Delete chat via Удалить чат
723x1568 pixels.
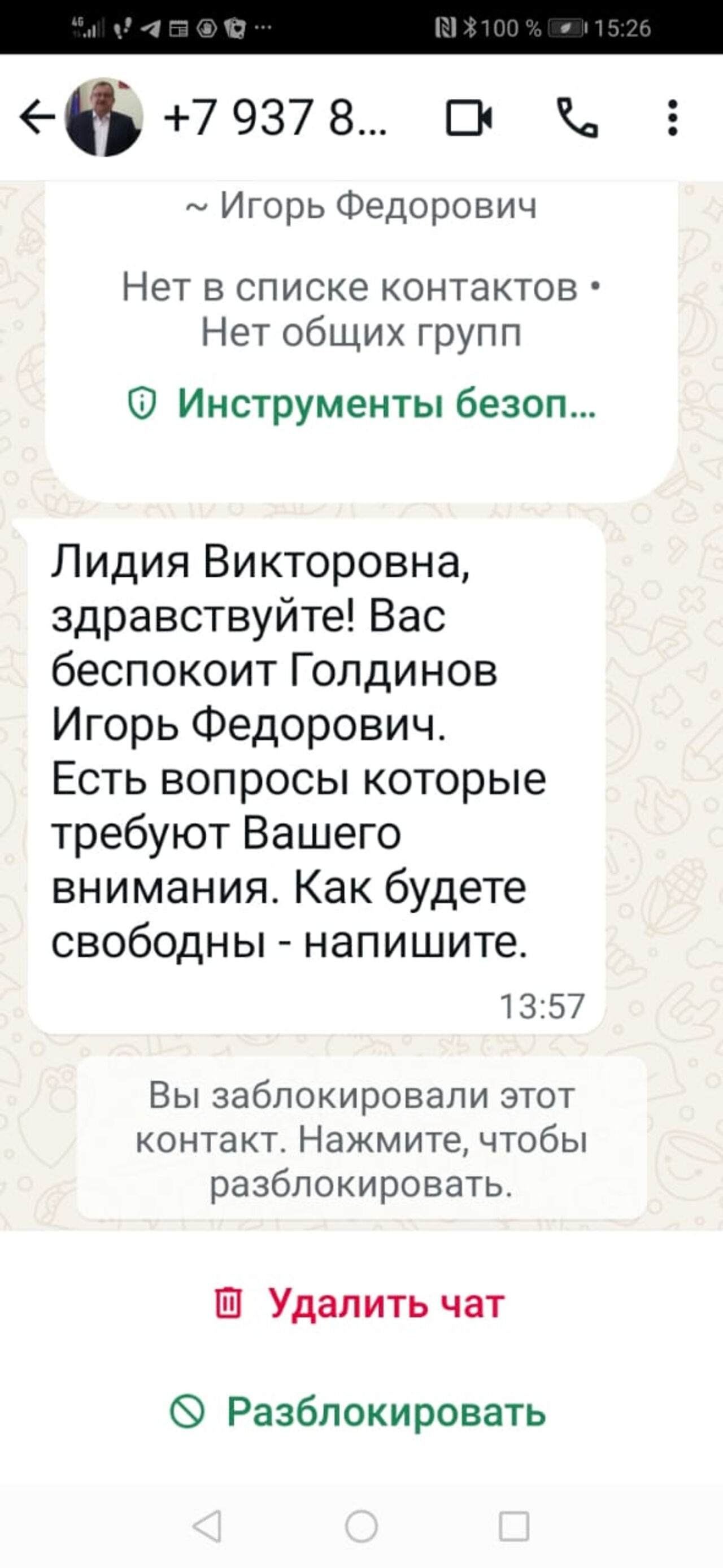(360, 1303)
